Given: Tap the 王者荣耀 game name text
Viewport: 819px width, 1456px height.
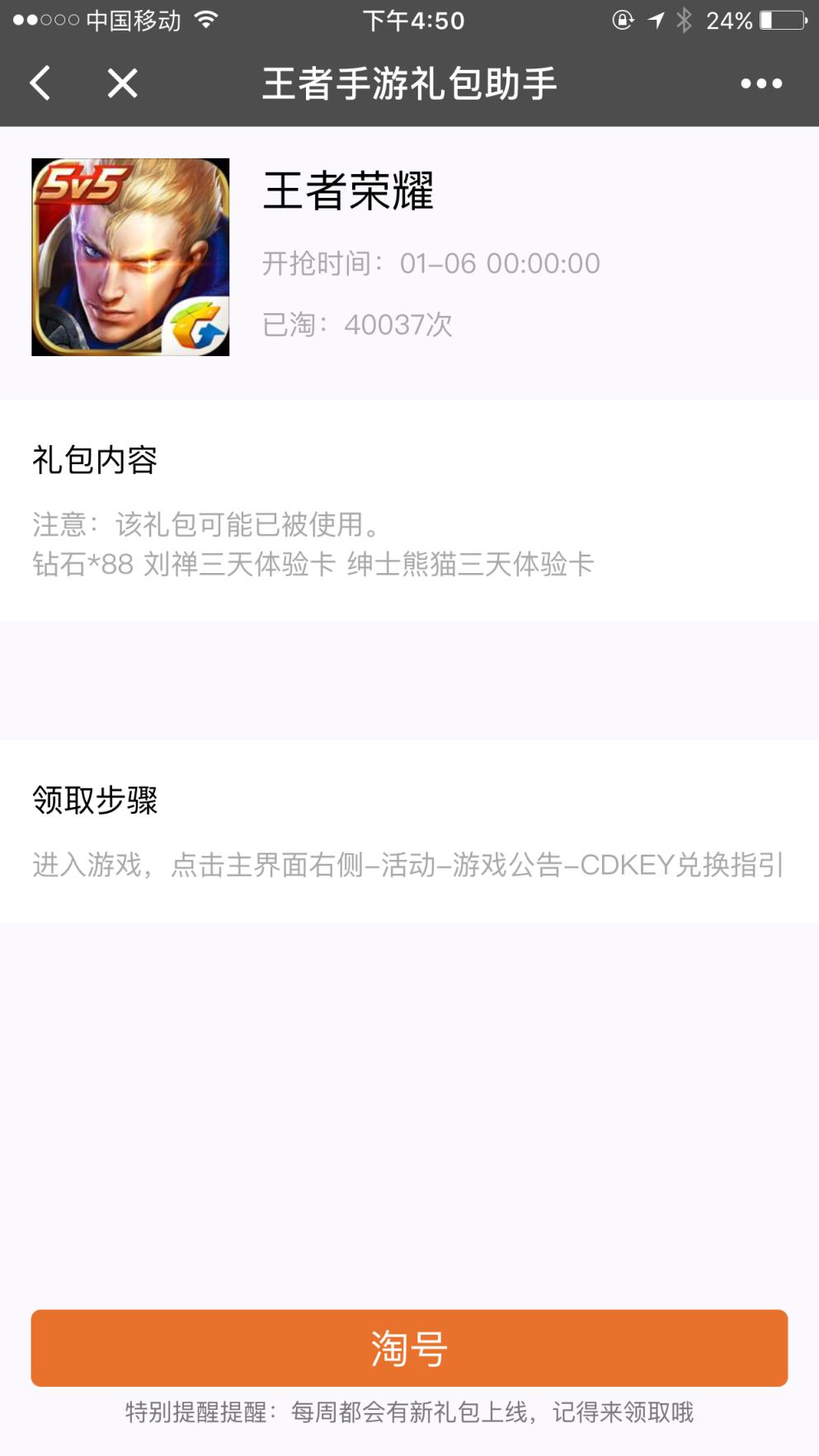Looking at the screenshot, I should coord(351,191).
